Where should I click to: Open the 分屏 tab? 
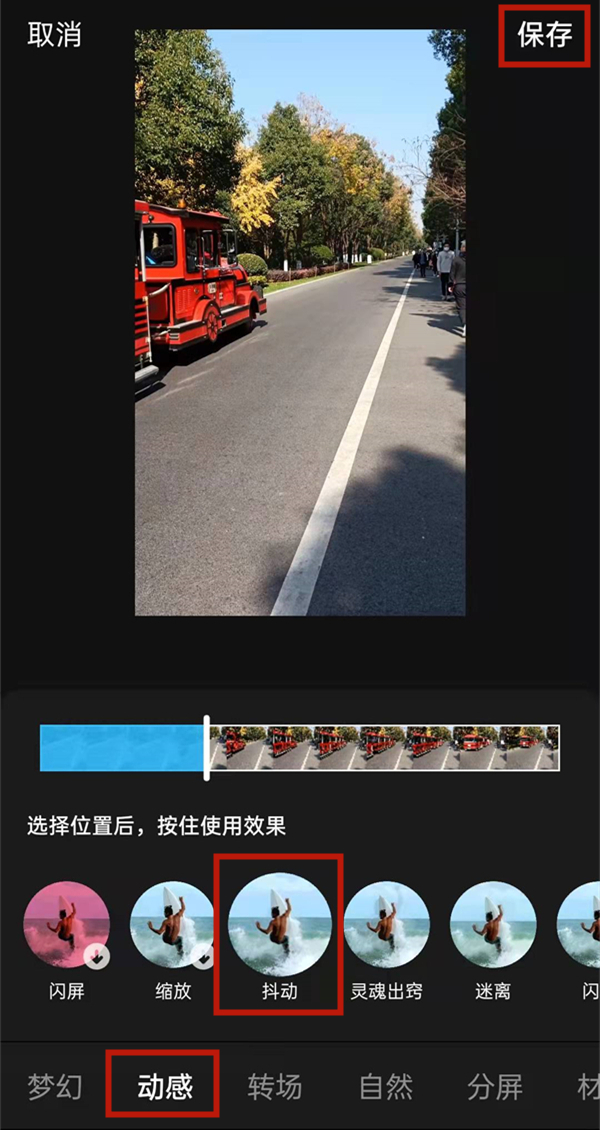click(495, 1086)
